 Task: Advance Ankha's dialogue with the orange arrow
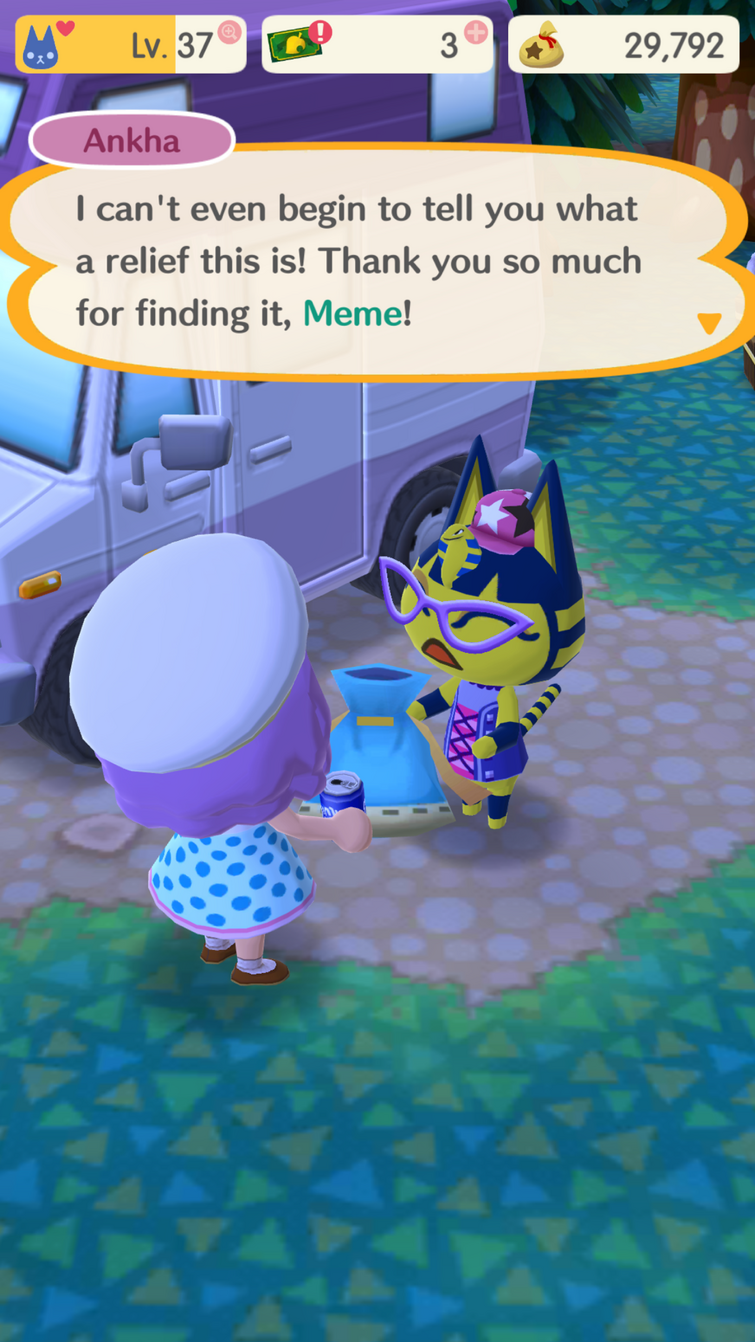pos(708,323)
